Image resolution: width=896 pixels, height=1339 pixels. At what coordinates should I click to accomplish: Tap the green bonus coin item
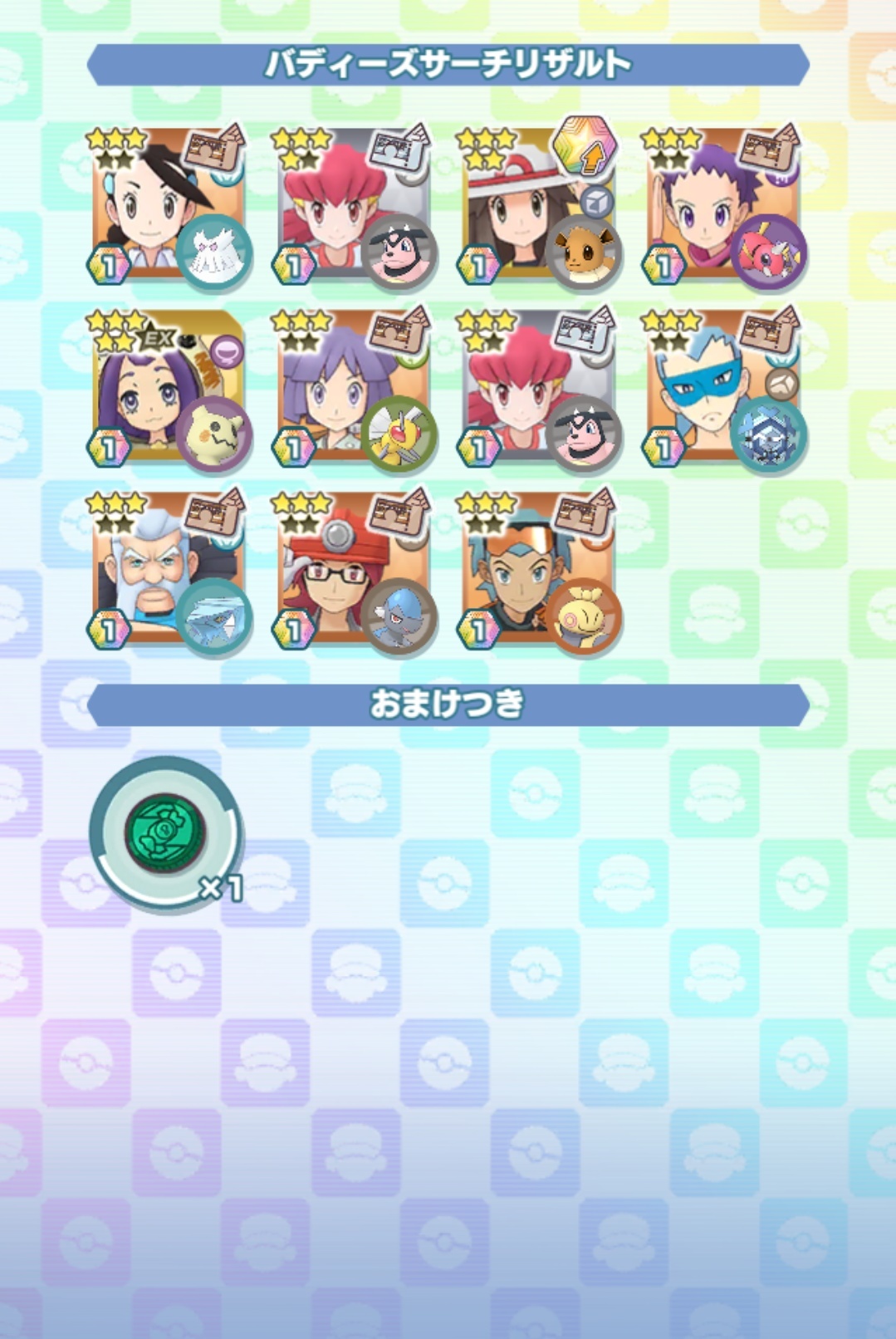(166, 832)
